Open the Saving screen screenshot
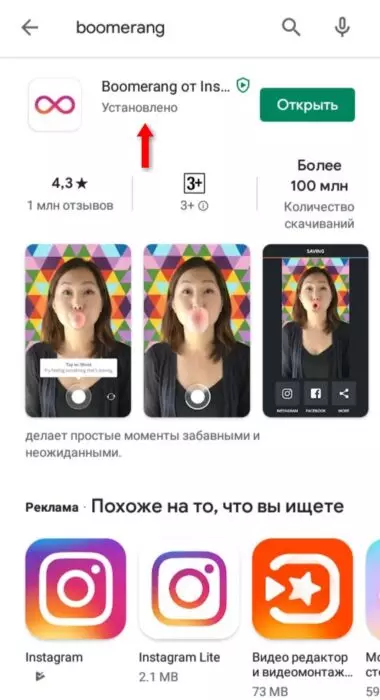This screenshot has width=380, height=700. (315, 330)
